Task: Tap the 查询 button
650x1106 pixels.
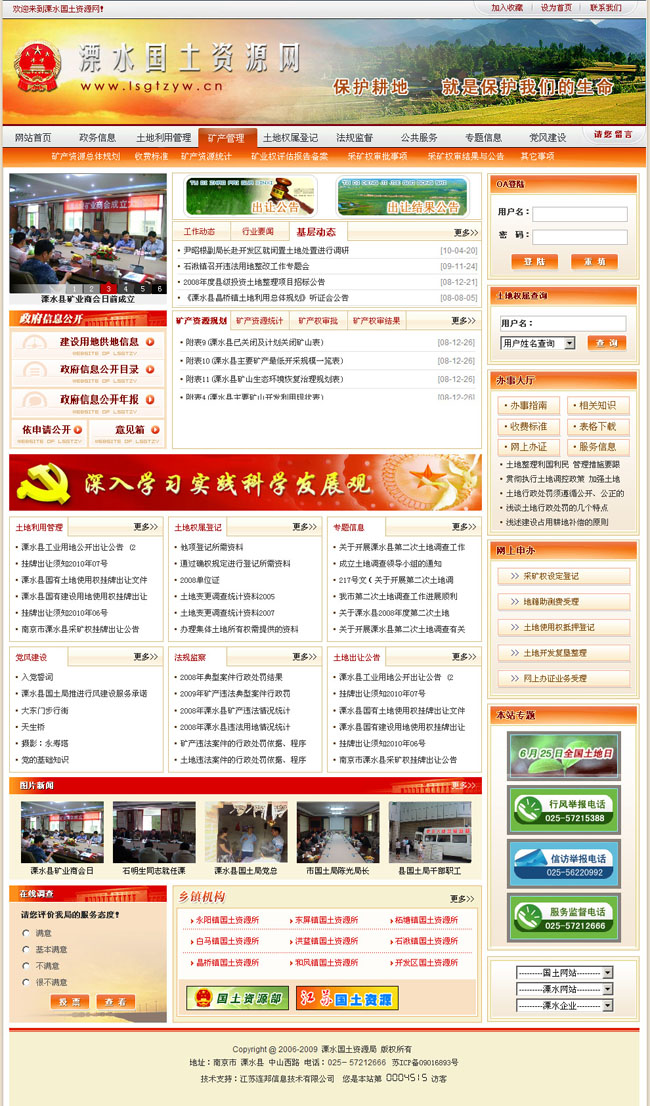Action: pyautogui.click(x=605, y=343)
